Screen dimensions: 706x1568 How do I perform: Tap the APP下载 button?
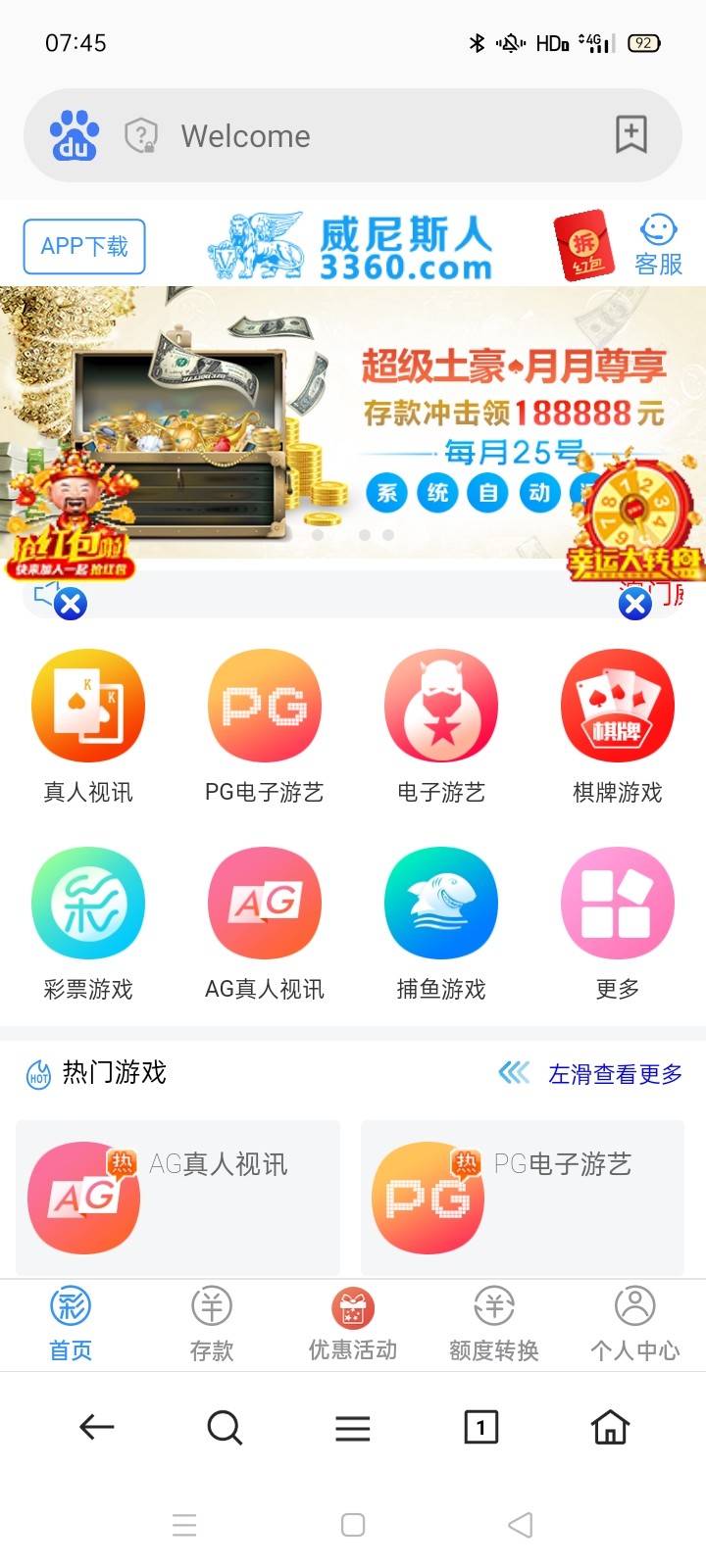[84, 246]
